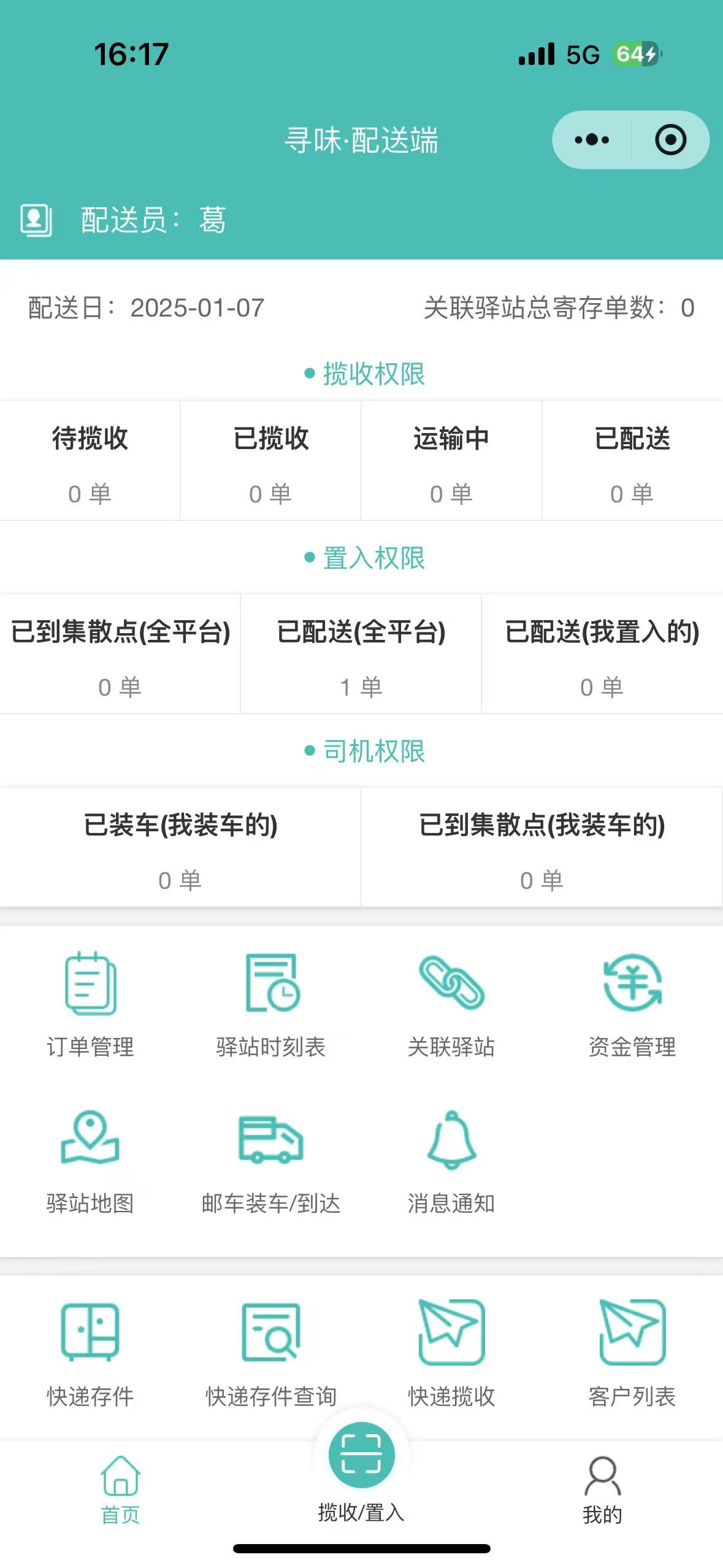The width and height of the screenshot is (723, 1568).
Task: Open 快递存件 parcel storage
Action: [90, 1353]
